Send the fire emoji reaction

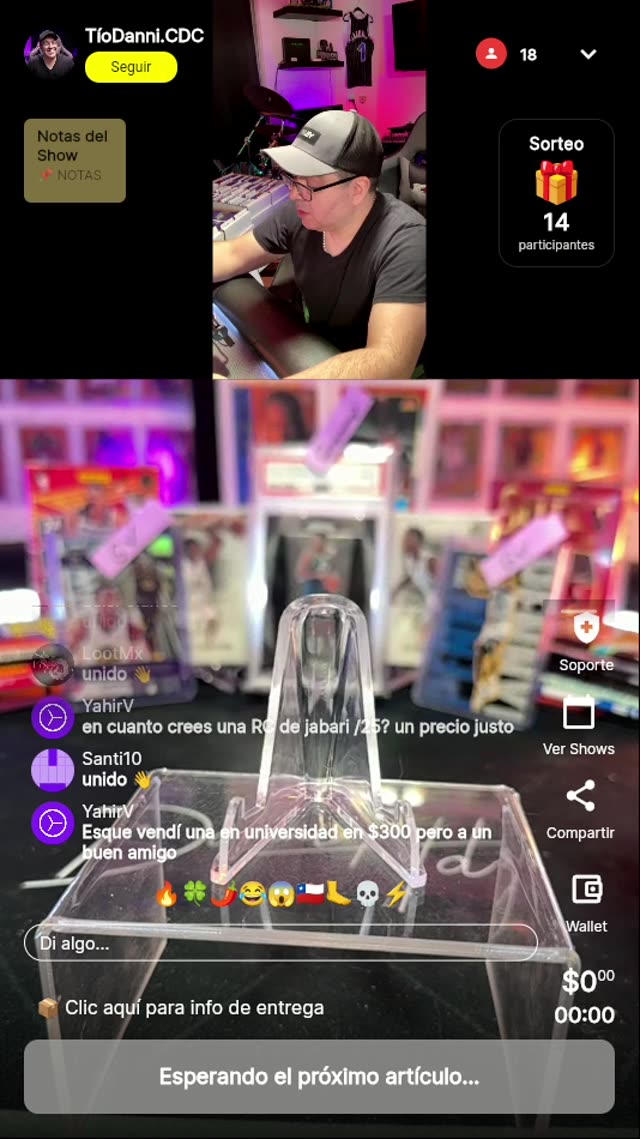(167, 894)
